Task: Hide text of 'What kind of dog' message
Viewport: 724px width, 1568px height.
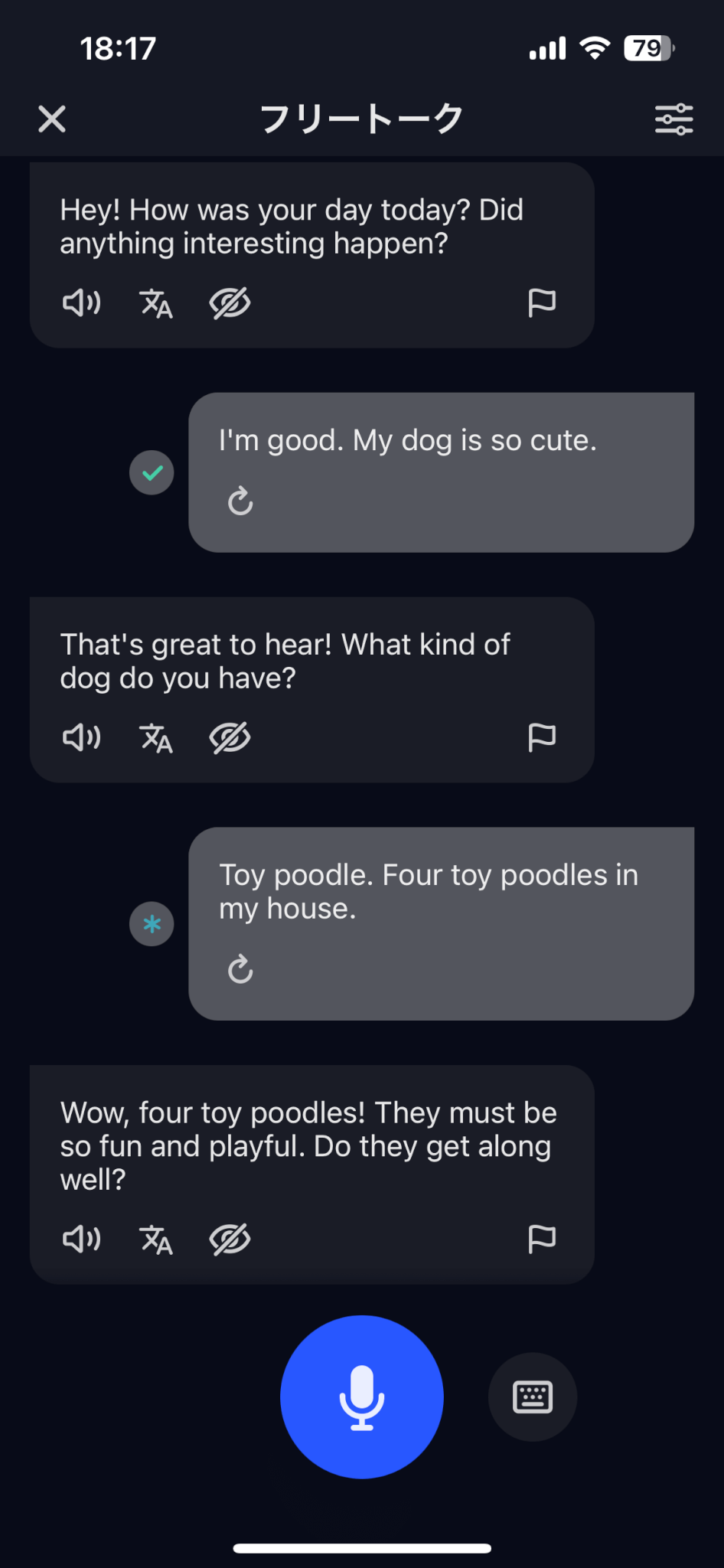Action: 230,738
